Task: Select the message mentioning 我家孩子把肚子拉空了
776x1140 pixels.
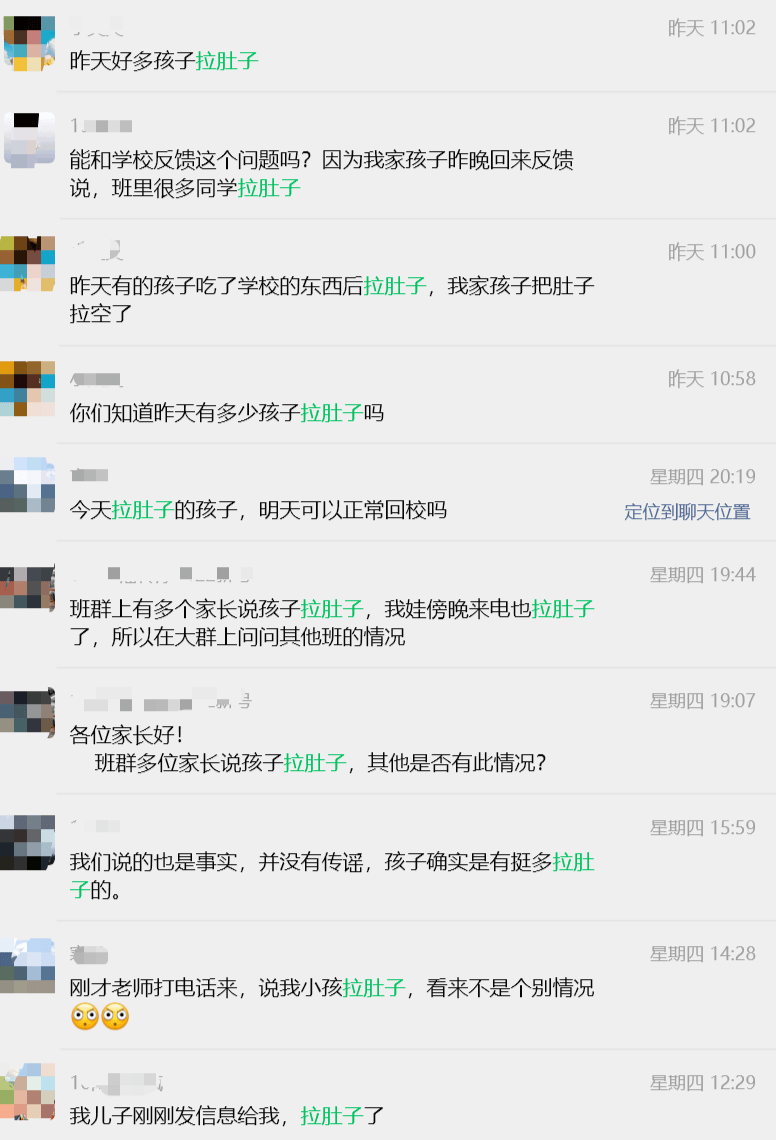Action: click(x=332, y=299)
